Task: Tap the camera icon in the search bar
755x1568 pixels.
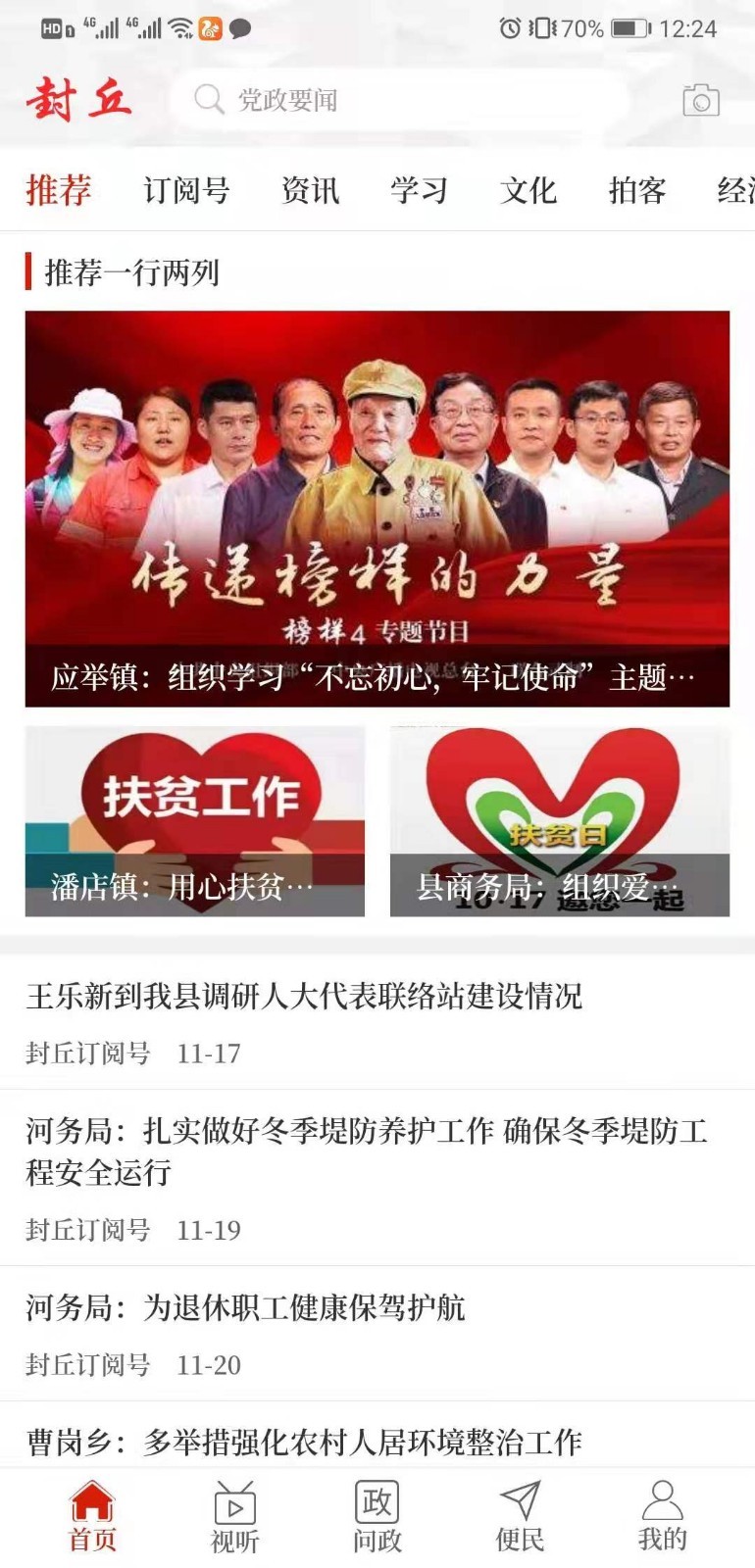Action: pyautogui.click(x=700, y=101)
